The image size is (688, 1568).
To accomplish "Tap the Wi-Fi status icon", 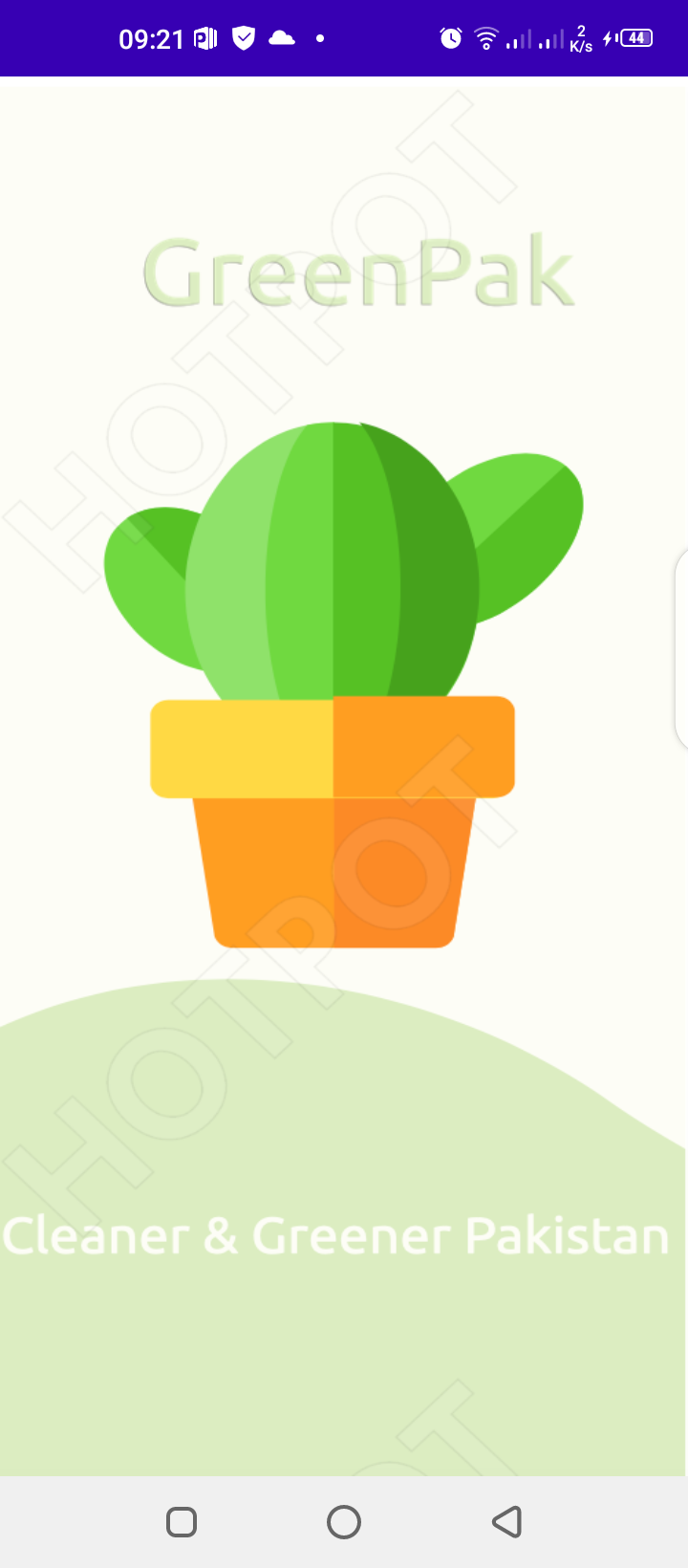I will point(486,38).
